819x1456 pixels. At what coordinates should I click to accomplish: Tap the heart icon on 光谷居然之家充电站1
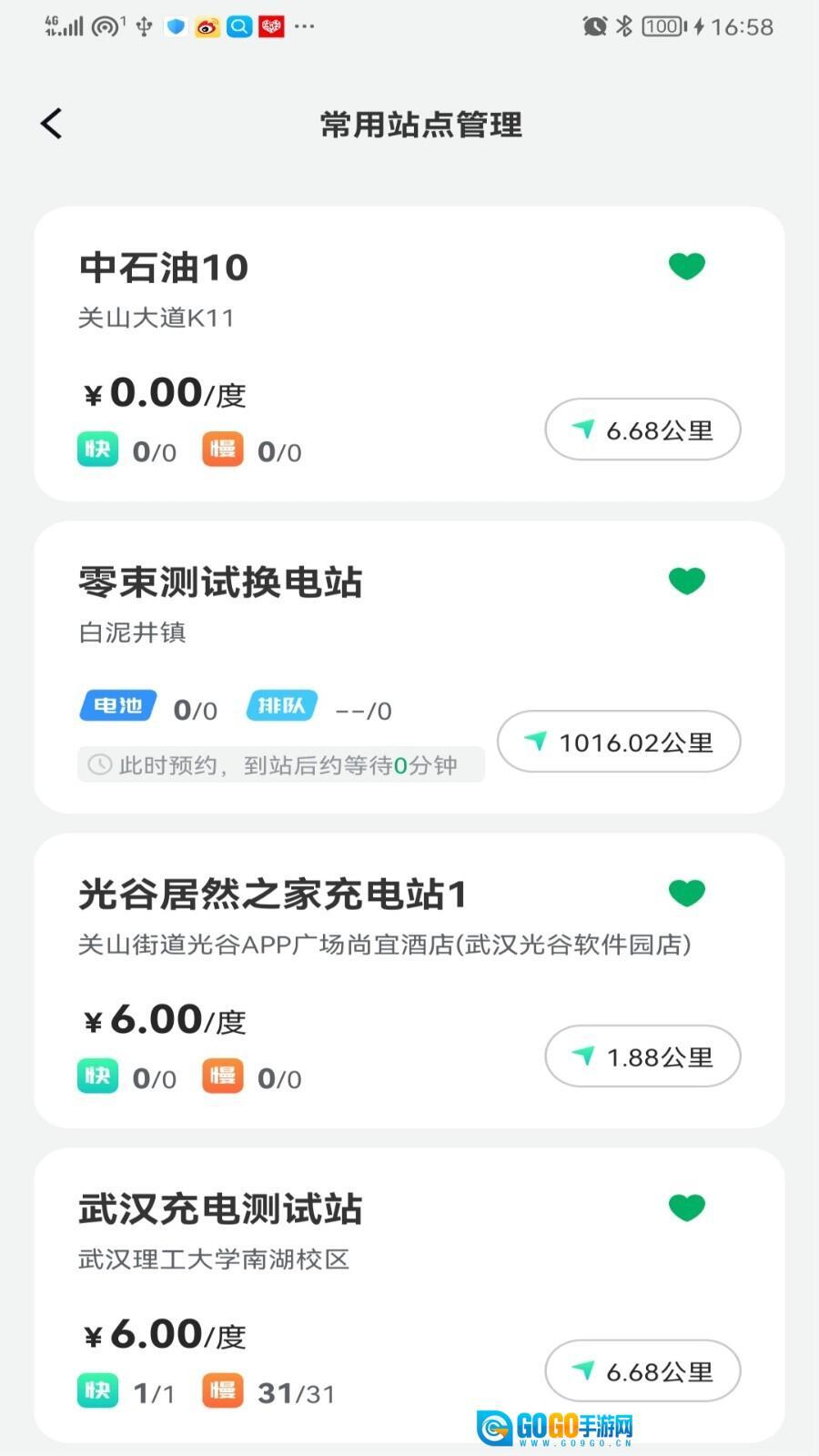coord(688,894)
